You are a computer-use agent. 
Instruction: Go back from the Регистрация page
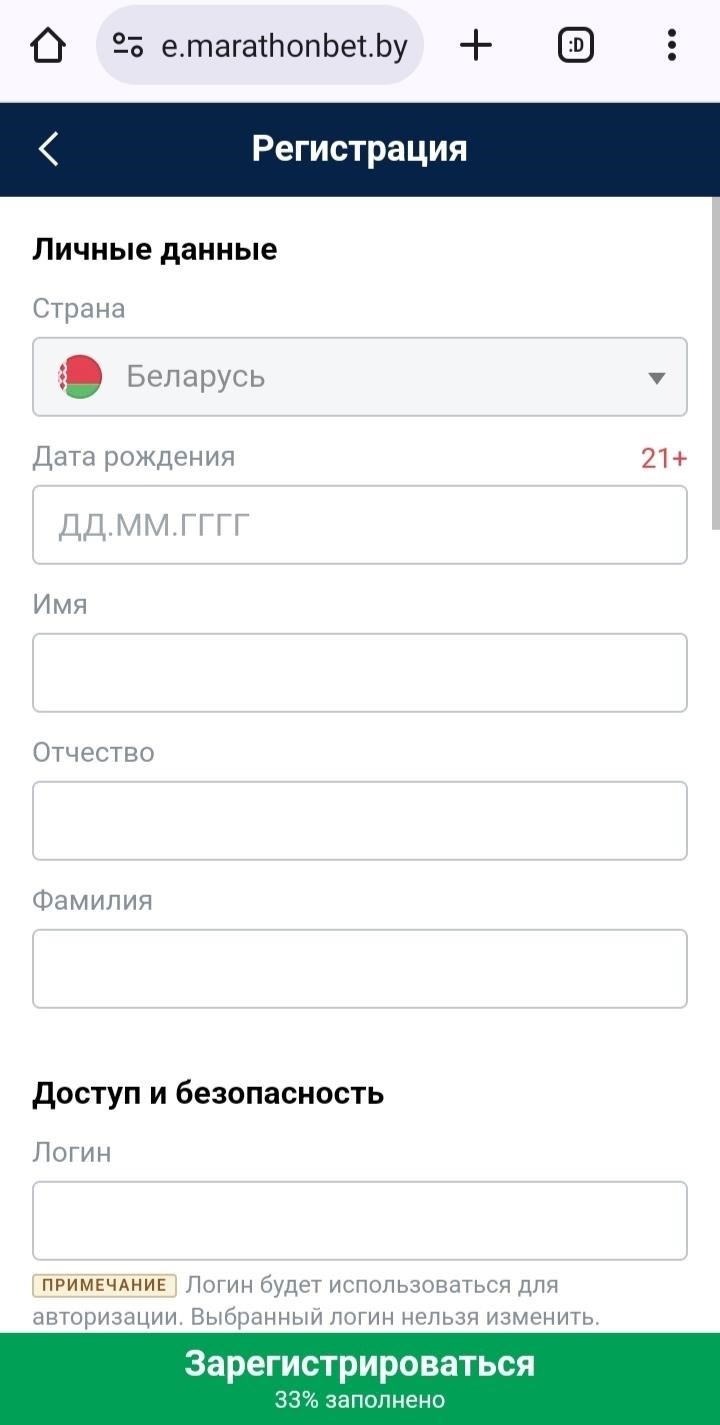coord(48,149)
